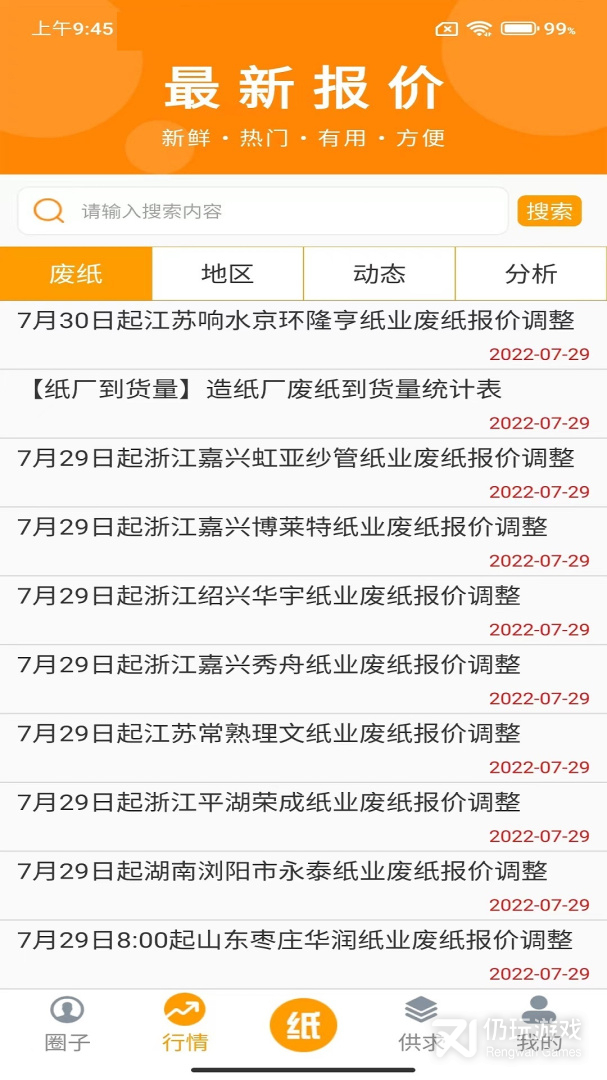Switch to the 供求 tab

(421, 1024)
